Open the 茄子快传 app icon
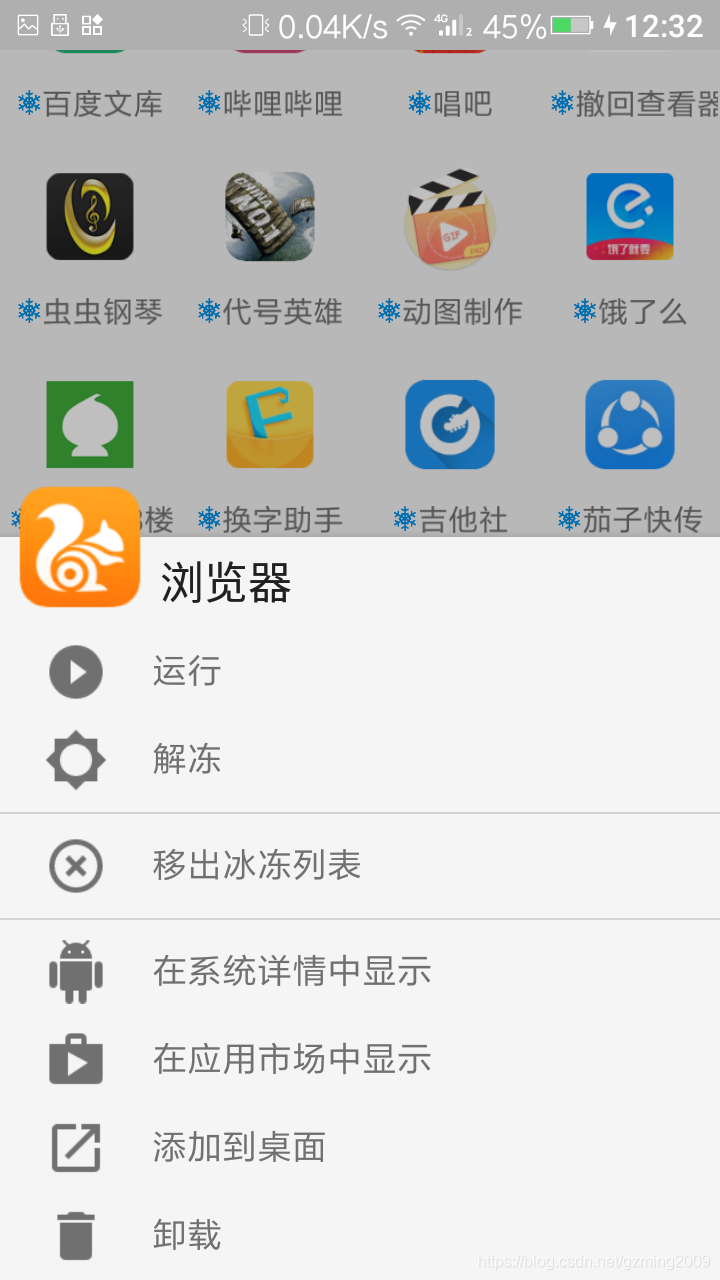Viewport: 720px width, 1280px height. (x=630, y=425)
